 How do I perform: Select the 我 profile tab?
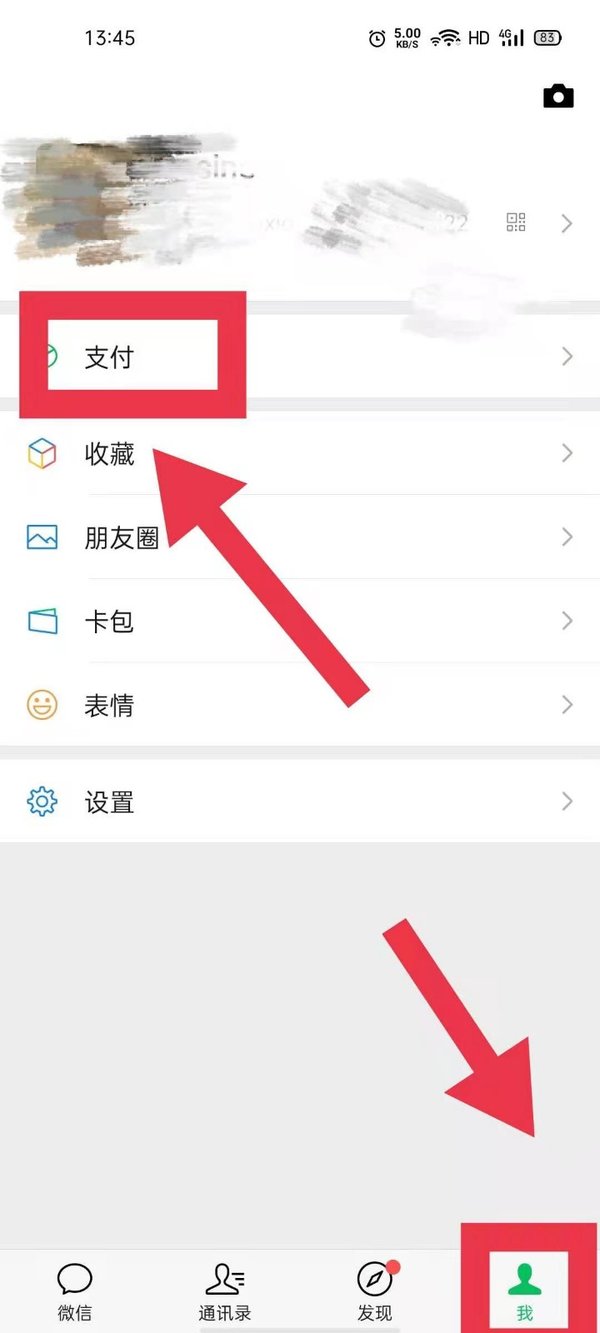point(525,1290)
